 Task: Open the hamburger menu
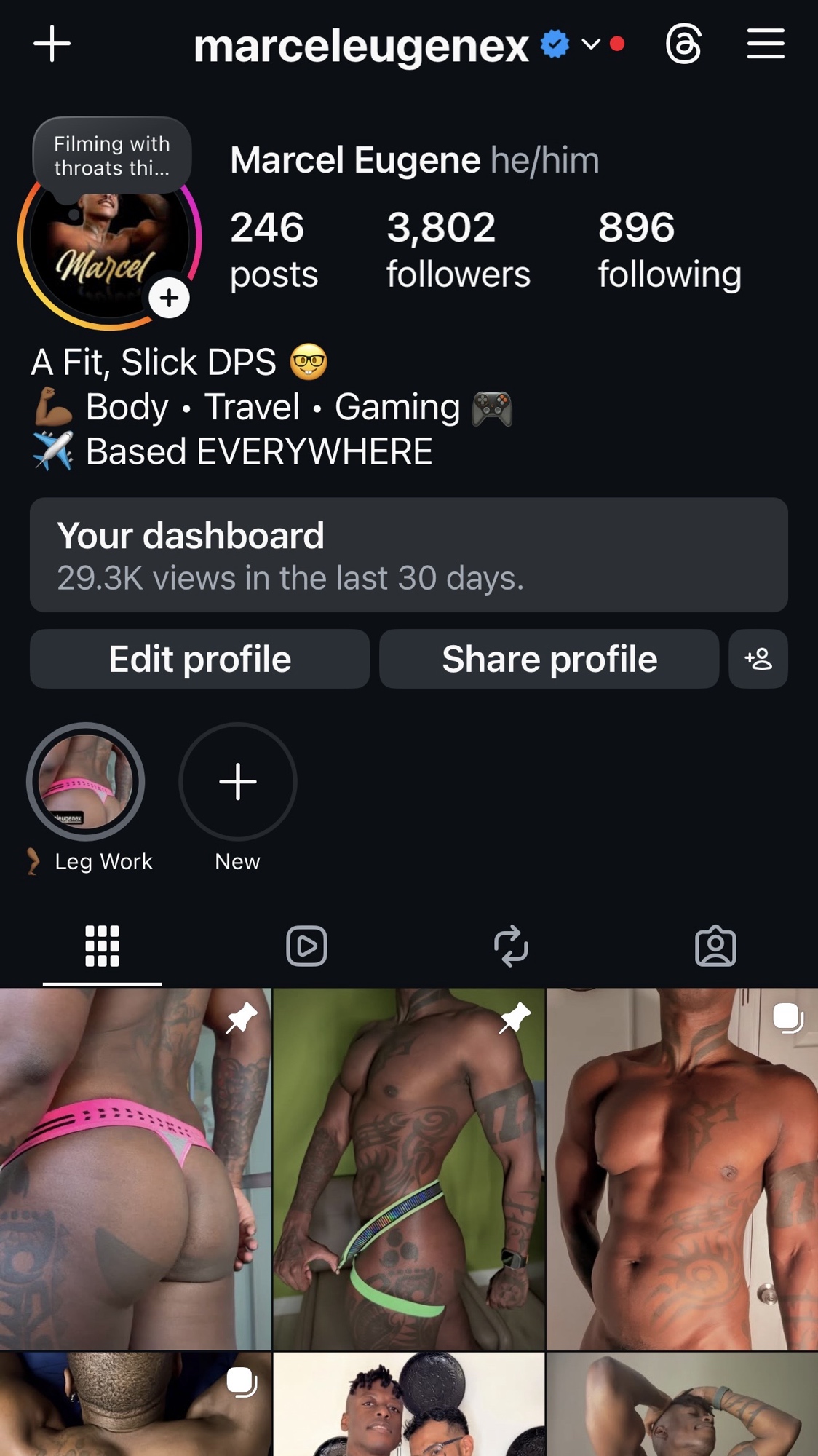pos(766,44)
